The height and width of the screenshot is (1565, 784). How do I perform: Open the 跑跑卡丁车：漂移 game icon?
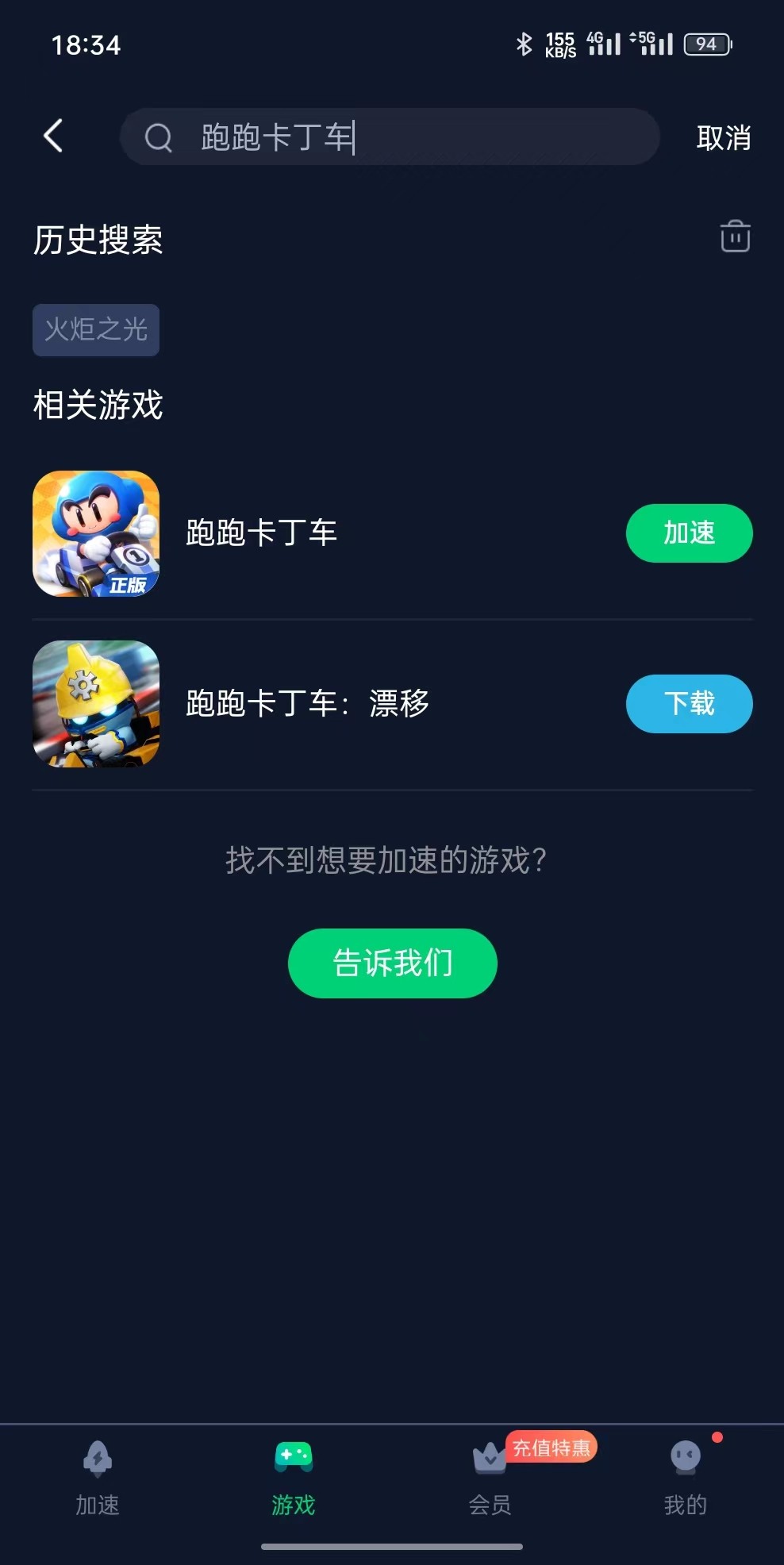(x=95, y=704)
